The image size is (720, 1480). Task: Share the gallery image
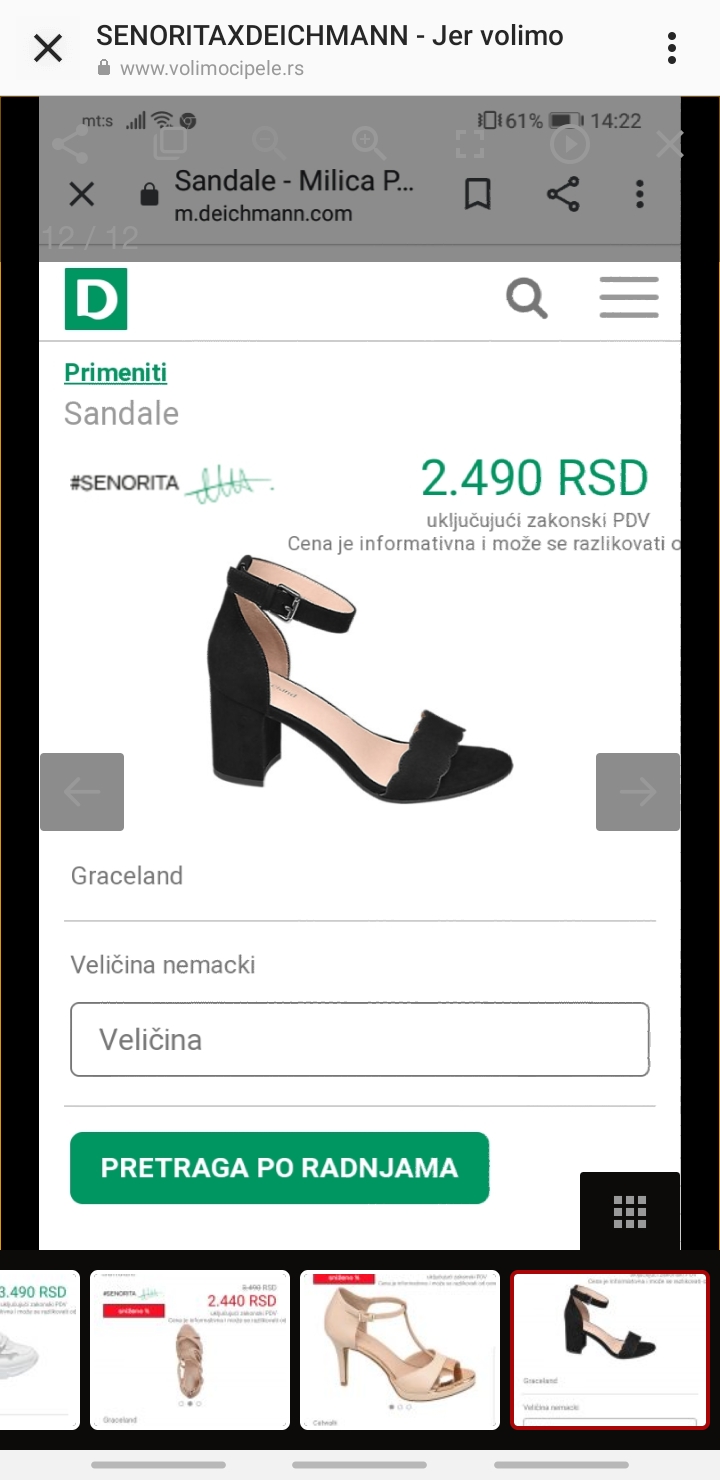[x=69, y=144]
